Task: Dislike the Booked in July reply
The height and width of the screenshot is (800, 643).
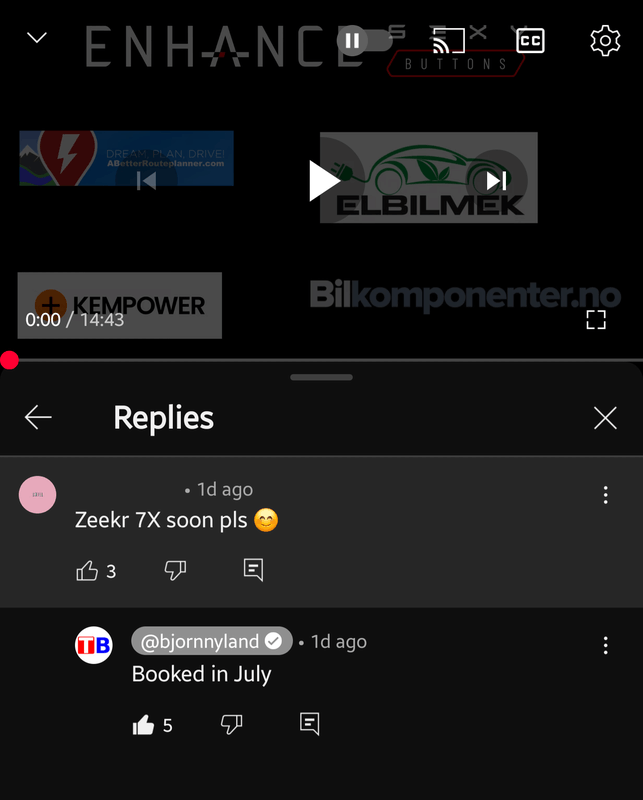Action: click(231, 725)
